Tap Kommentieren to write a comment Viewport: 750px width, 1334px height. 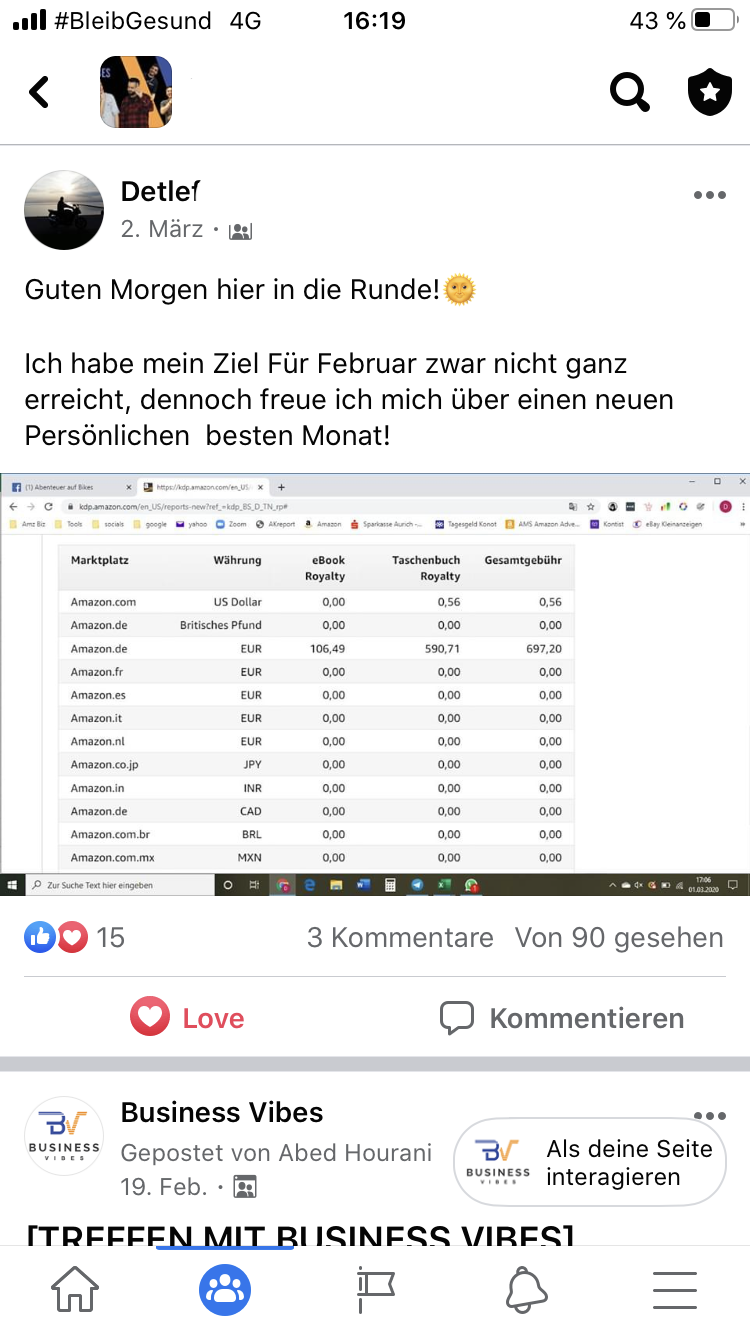[562, 1018]
